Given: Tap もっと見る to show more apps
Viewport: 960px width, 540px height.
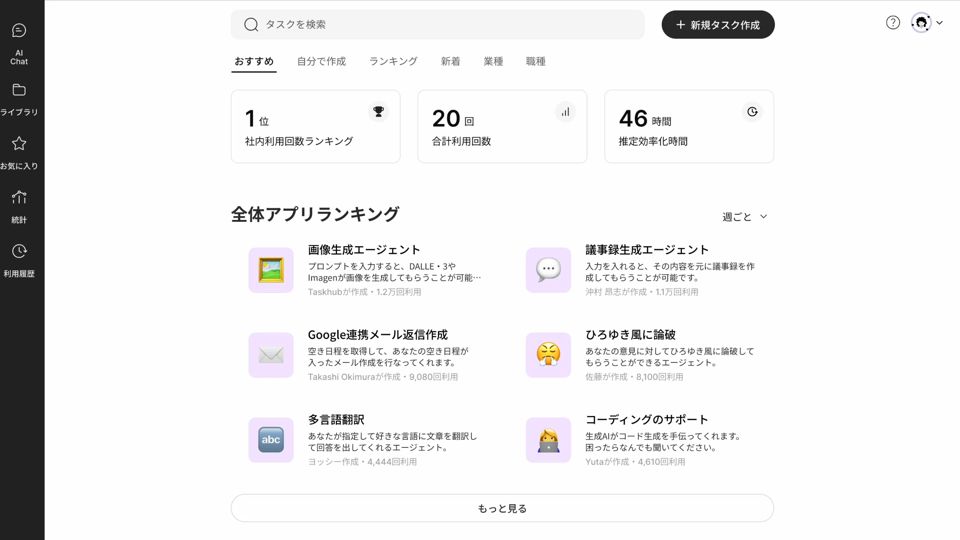Looking at the screenshot, I should click(502, 508).
